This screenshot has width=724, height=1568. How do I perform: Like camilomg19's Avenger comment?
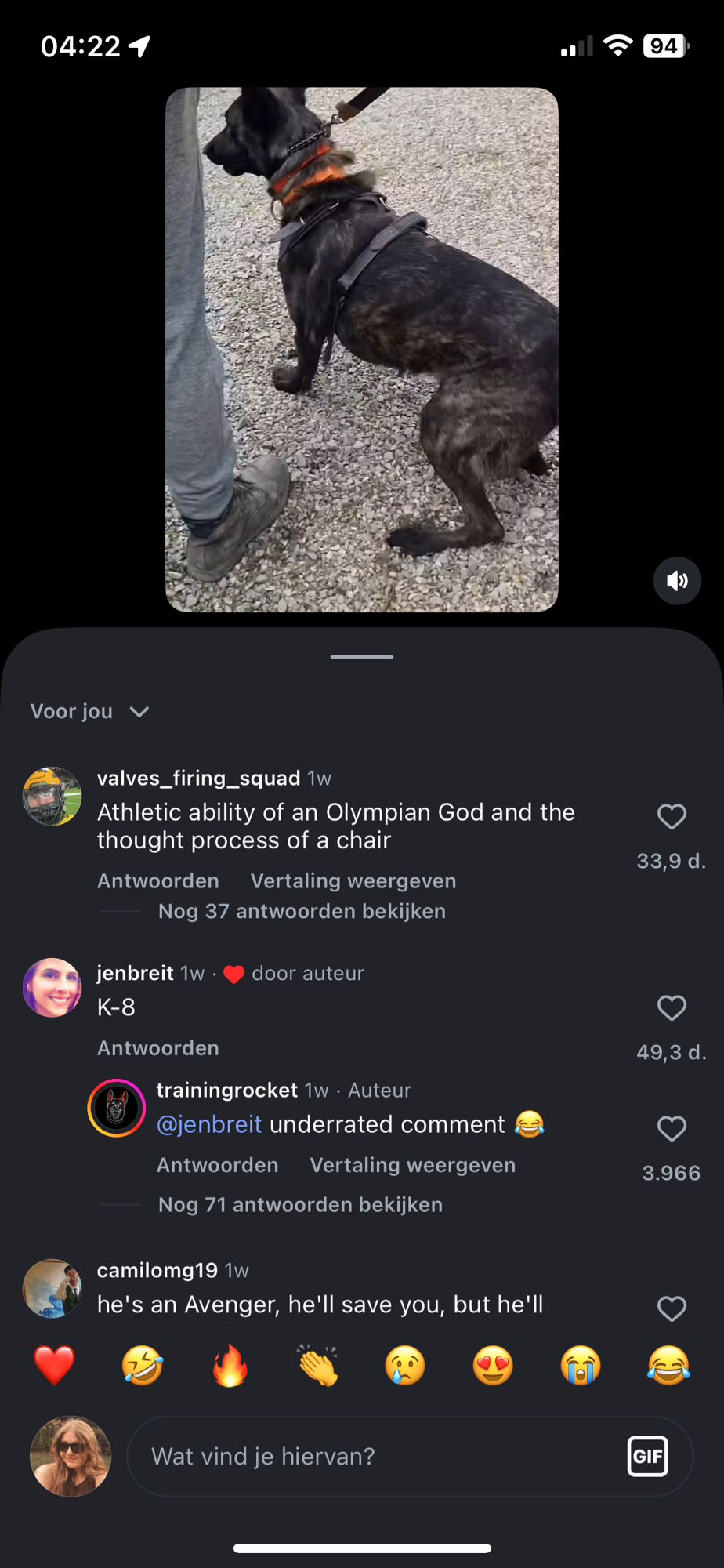pos(672,1308)
